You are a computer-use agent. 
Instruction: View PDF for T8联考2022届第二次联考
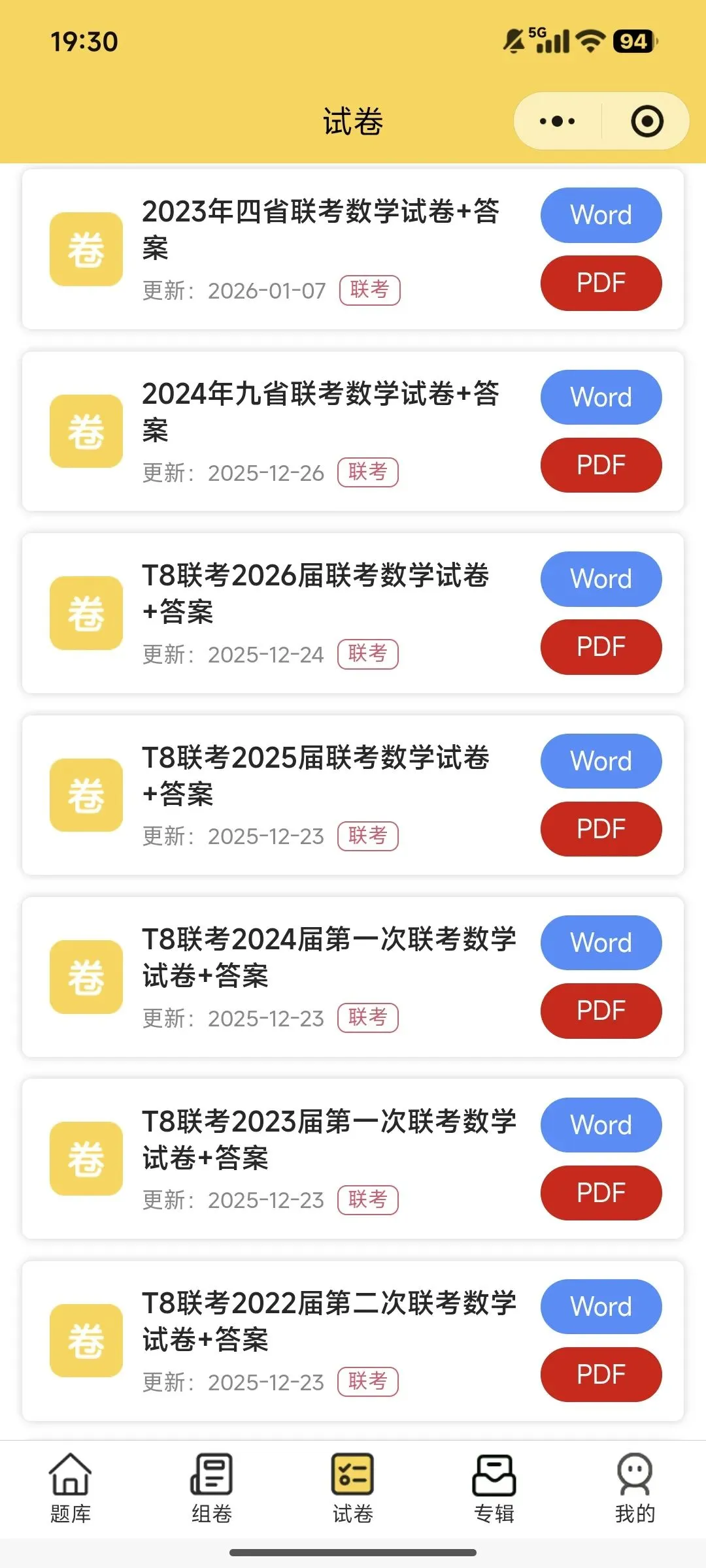(601, 1375)
